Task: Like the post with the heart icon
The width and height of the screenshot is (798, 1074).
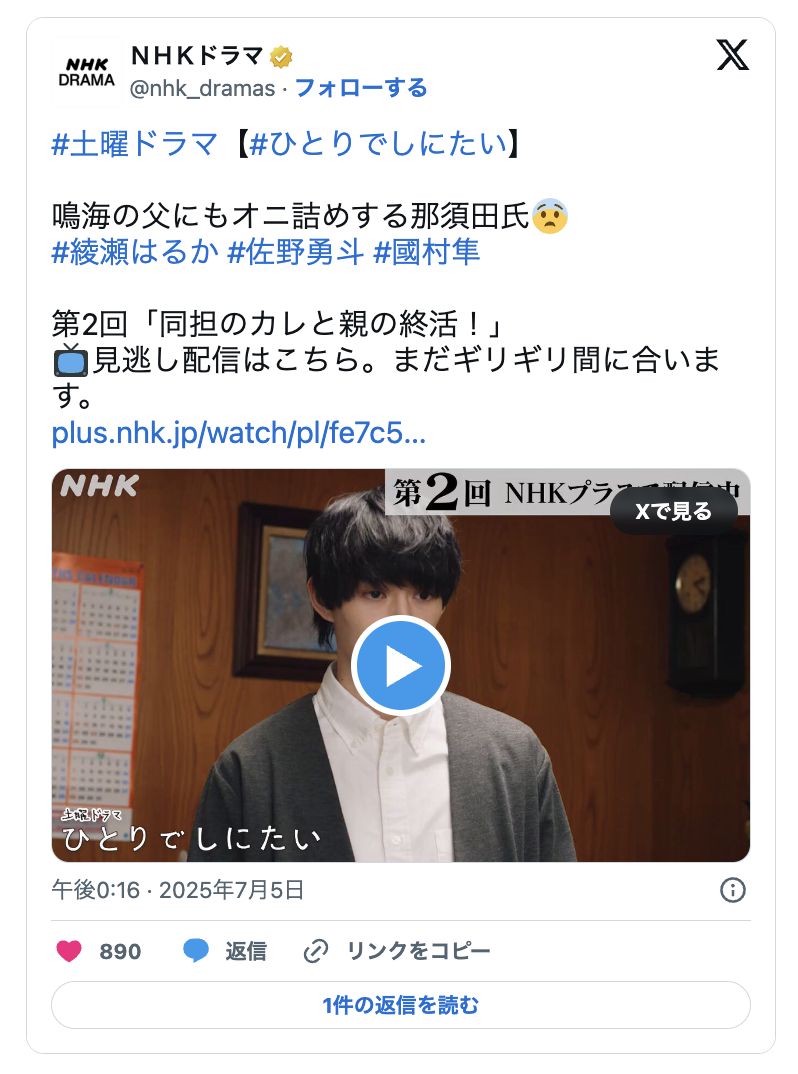Action: point(69,951)
